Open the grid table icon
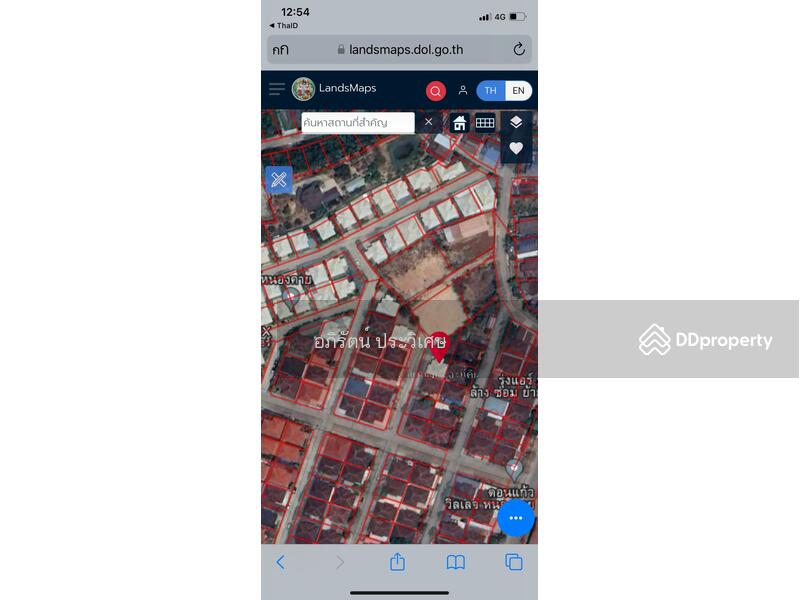Screen dimensions: 800x600 coord(485,123)
